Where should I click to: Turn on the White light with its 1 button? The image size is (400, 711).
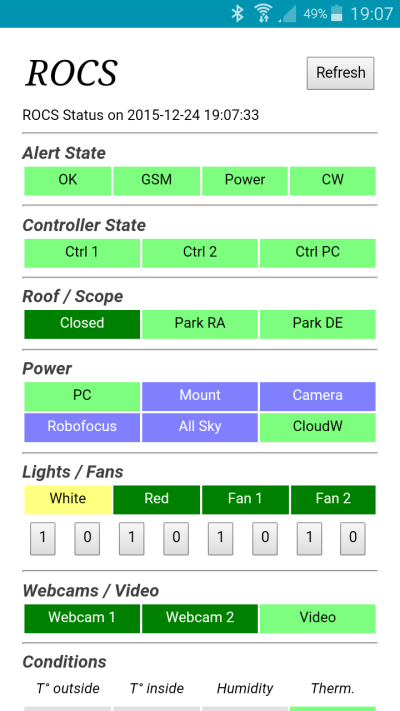pyautogui.click(x=43, y=538)
